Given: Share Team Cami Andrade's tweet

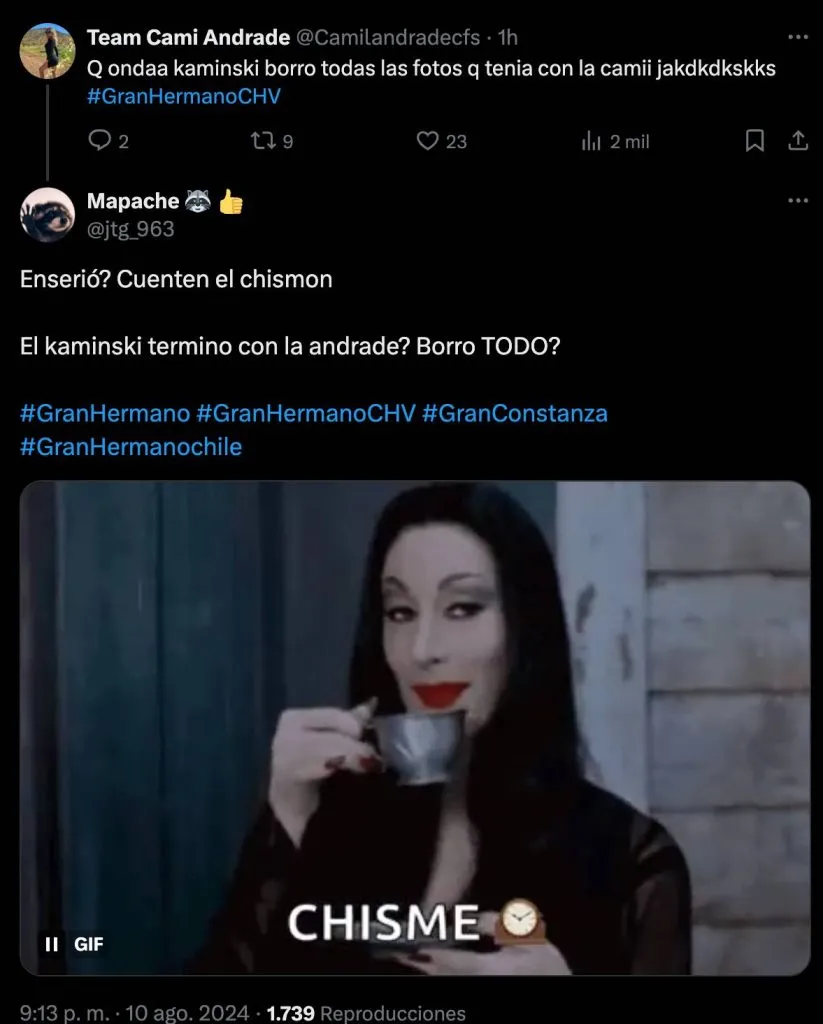Looking at the screenshot, I should coord(798,141).
